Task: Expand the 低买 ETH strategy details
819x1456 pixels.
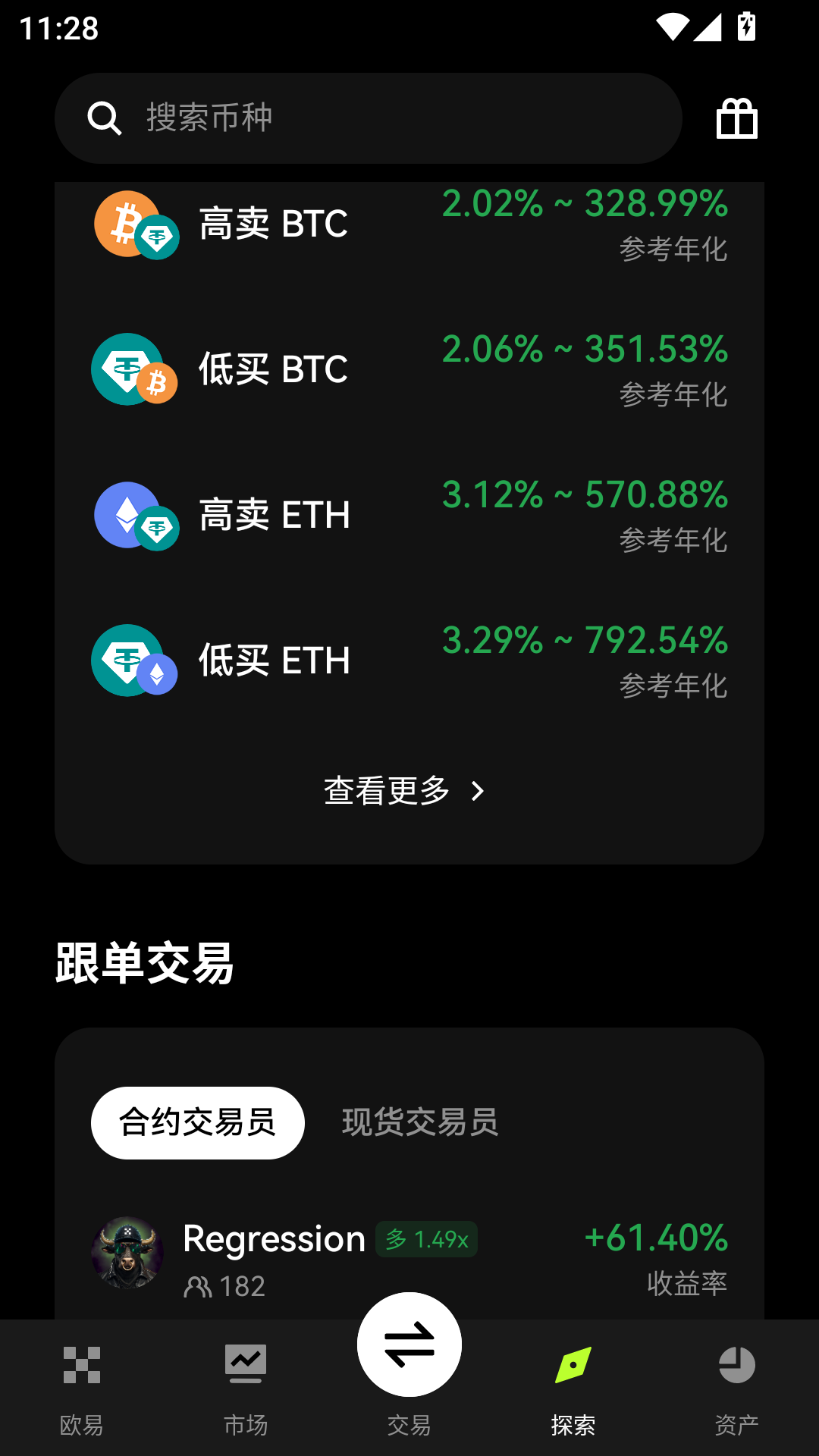Action: tap(409, 660)
